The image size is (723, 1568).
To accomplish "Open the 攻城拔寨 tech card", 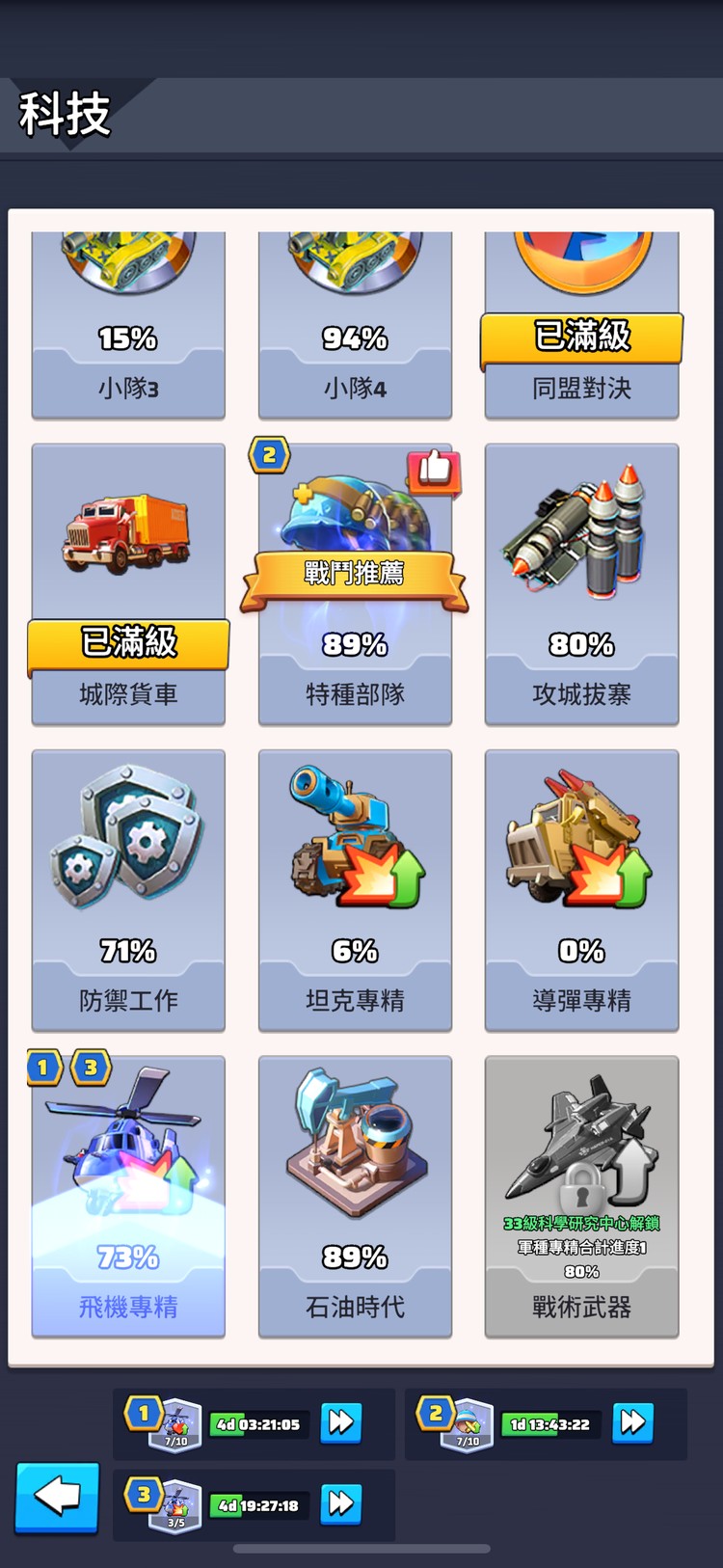I will [581, 583].
